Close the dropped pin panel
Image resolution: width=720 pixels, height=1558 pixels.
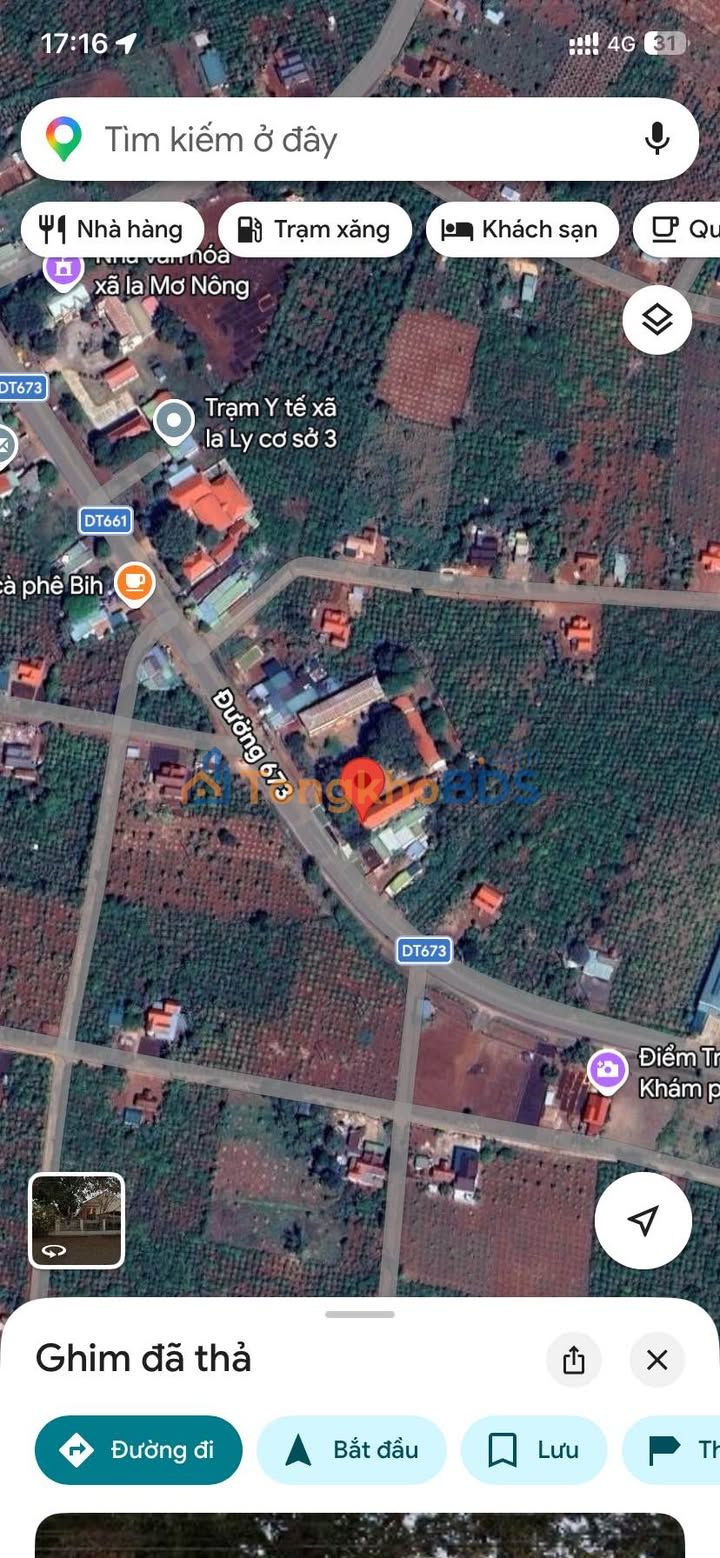point(657,1360)
